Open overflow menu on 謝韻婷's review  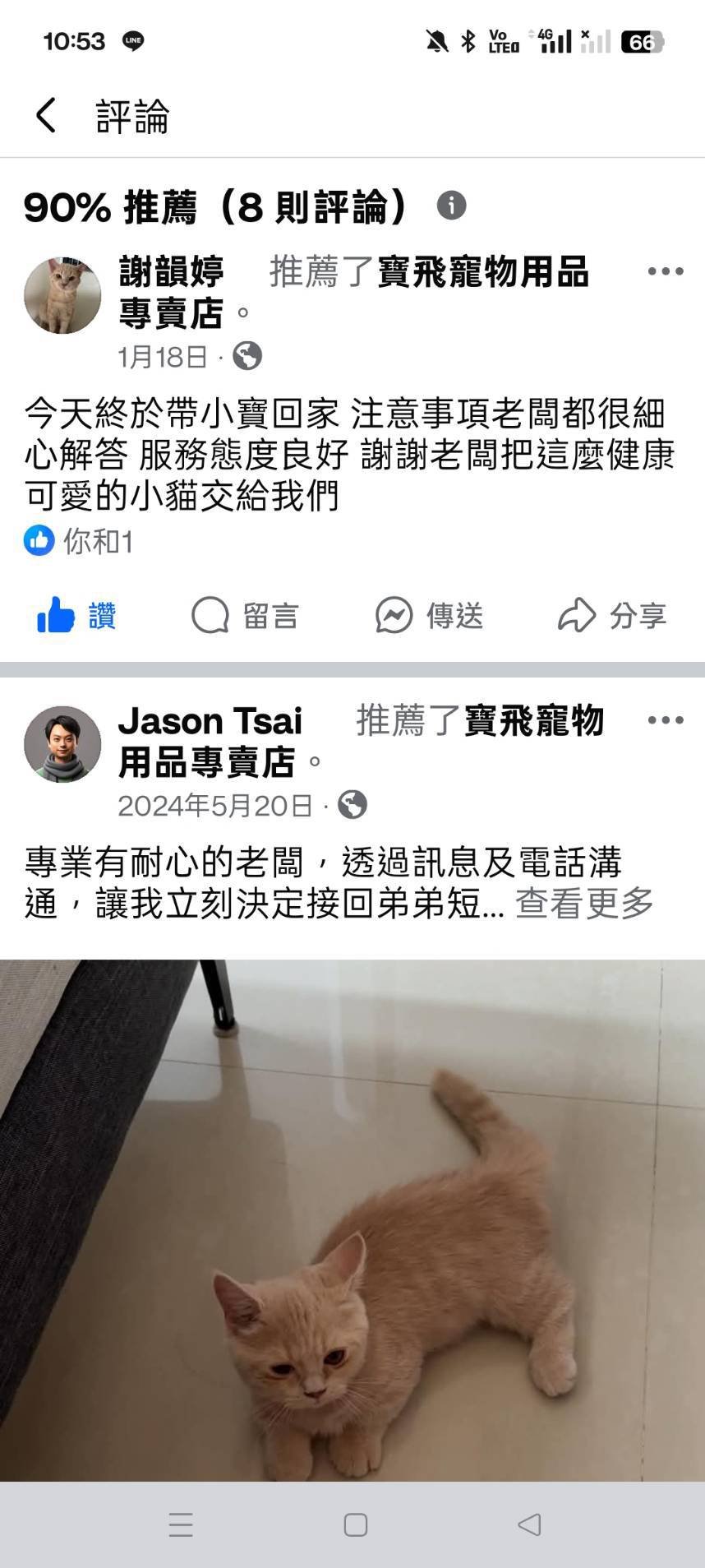[665, 271]
